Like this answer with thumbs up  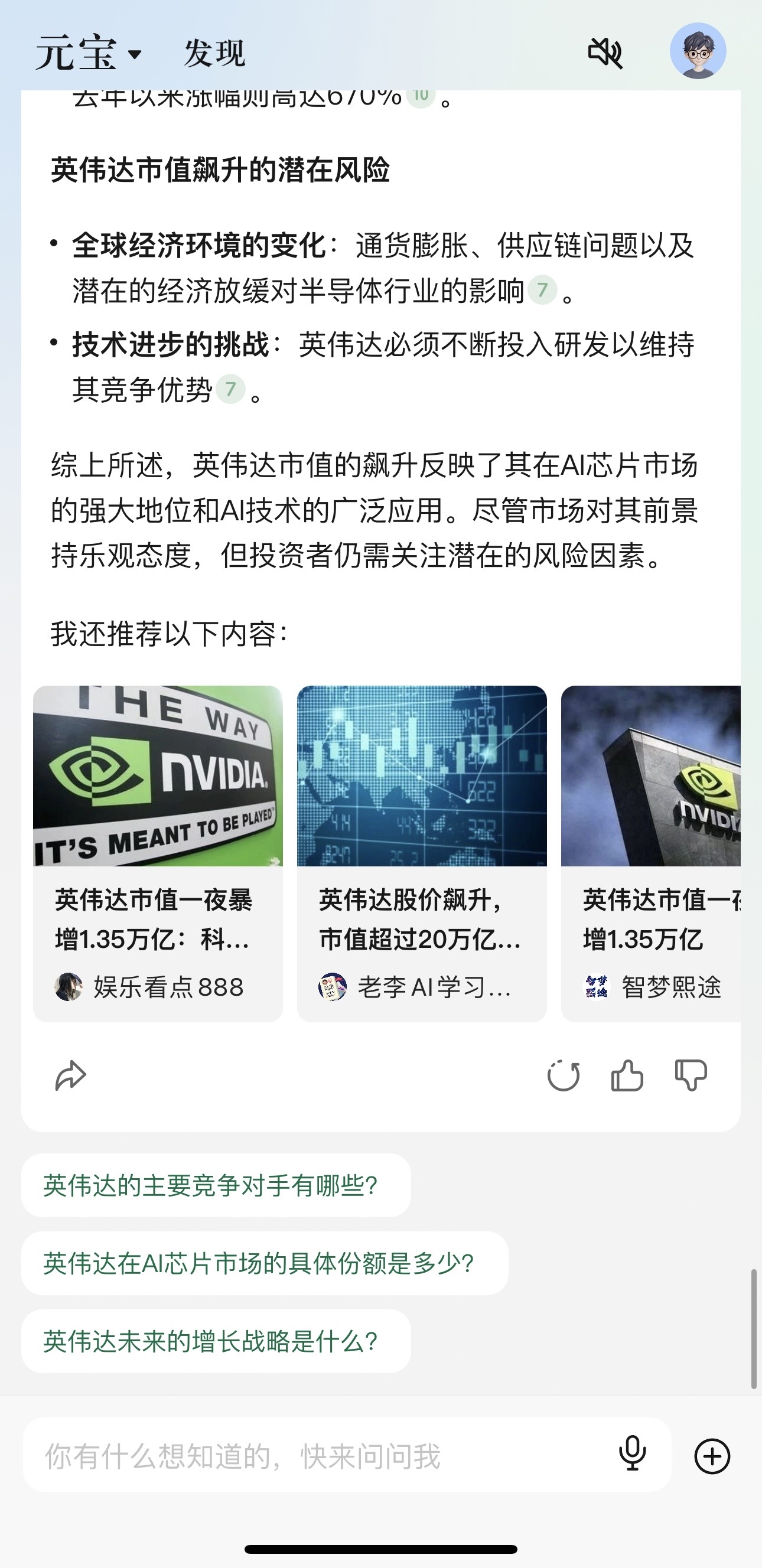pyautogui.click(x=627, y=1075)
